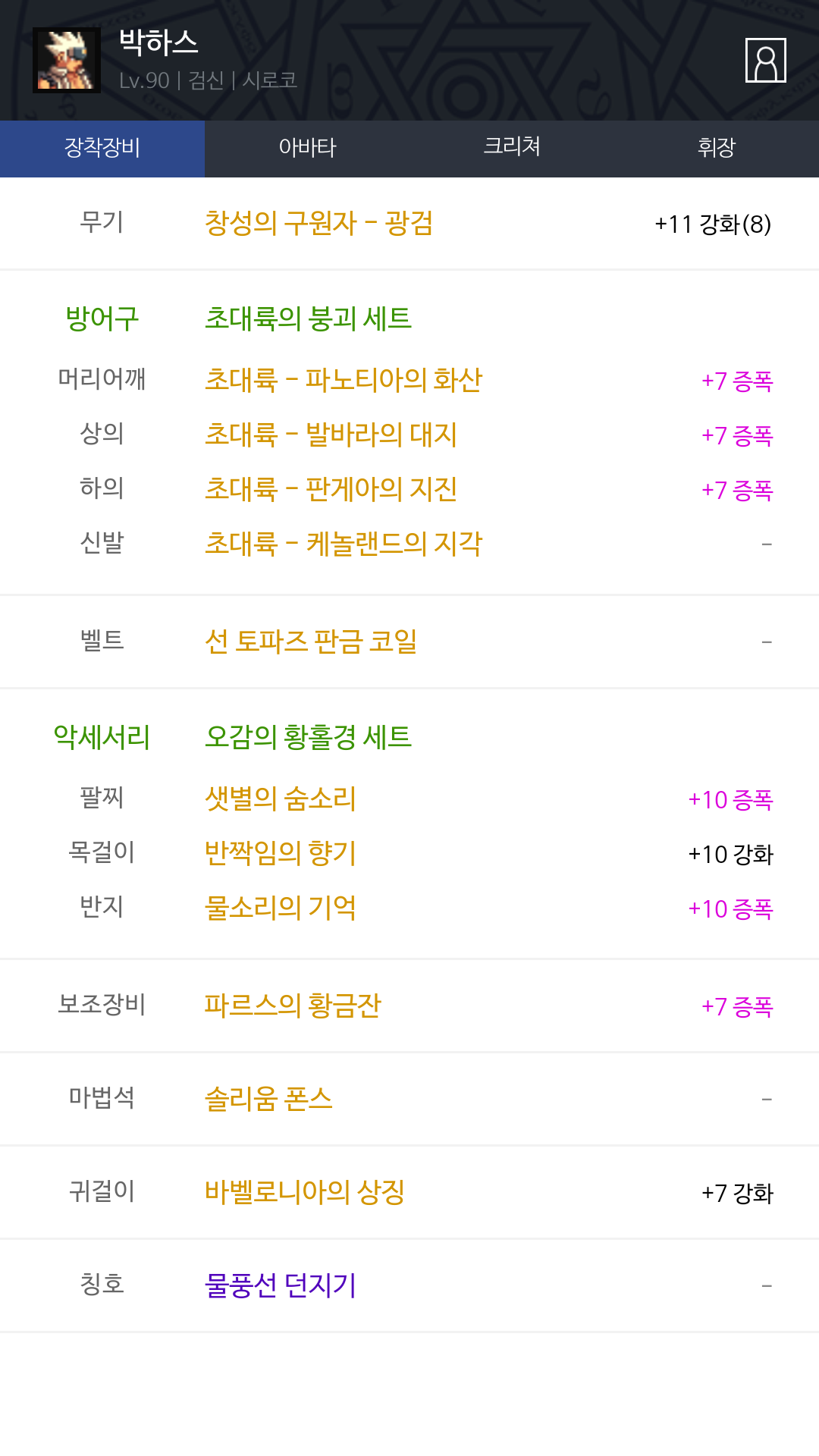819x1456 pixels.
Task: Open the 오감의 황홀경 세트 set details
Action: click(308, 737)
